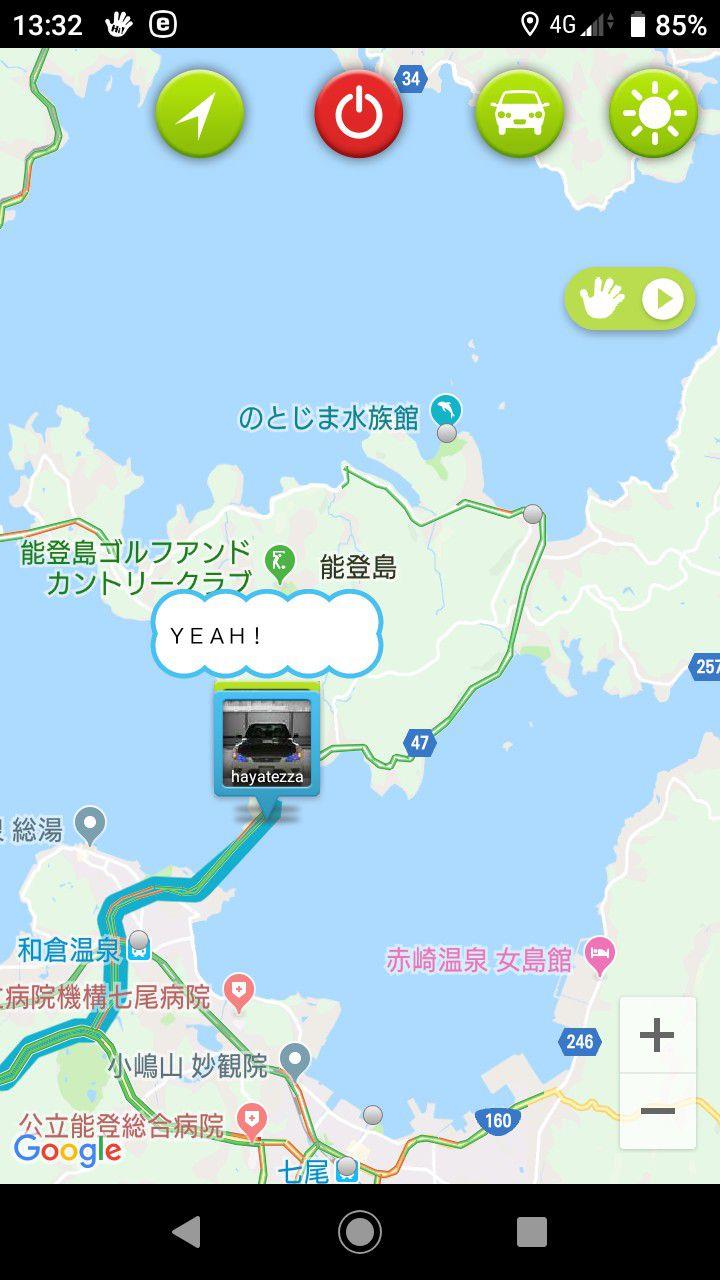This screenshot has width=720, height=1280.
Task: Tap the hand wave play button
Action: (630, 299)
